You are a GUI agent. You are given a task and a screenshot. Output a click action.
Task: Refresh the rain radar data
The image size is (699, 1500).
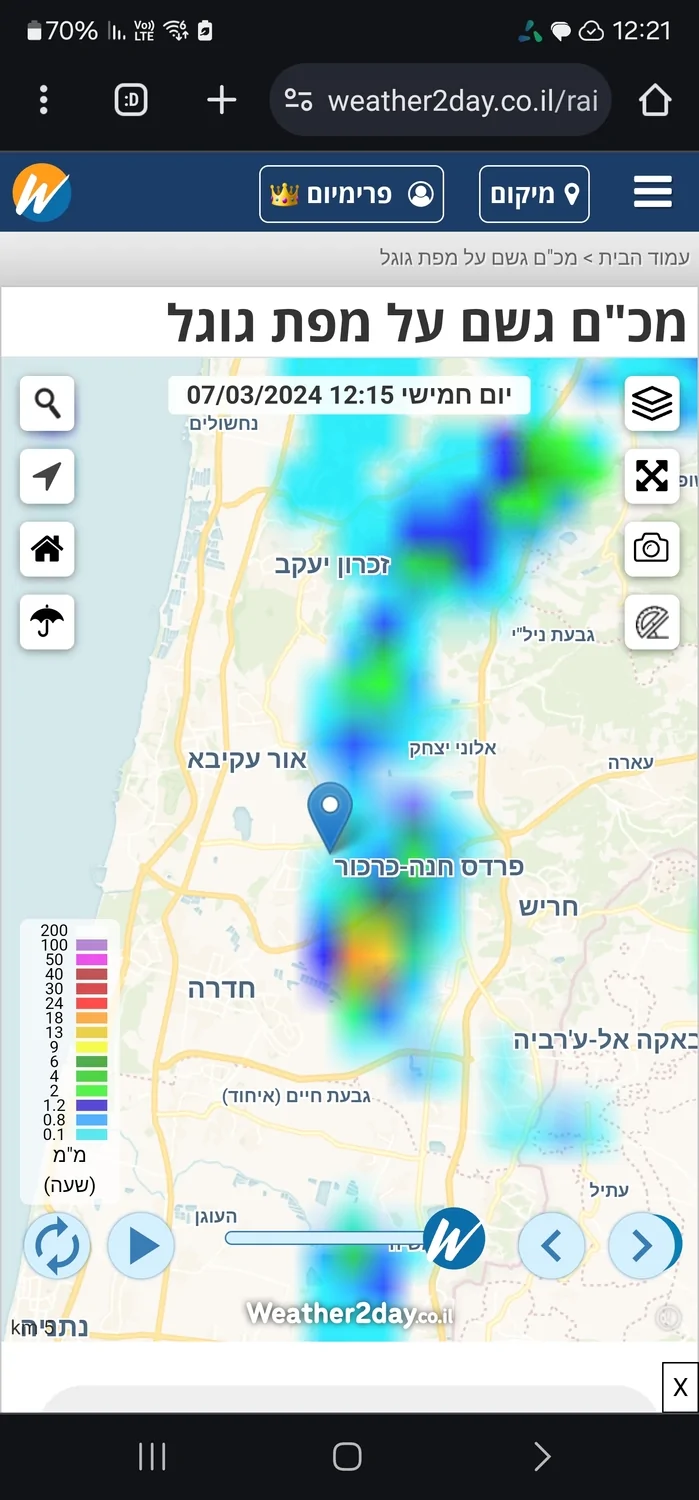57,1246
